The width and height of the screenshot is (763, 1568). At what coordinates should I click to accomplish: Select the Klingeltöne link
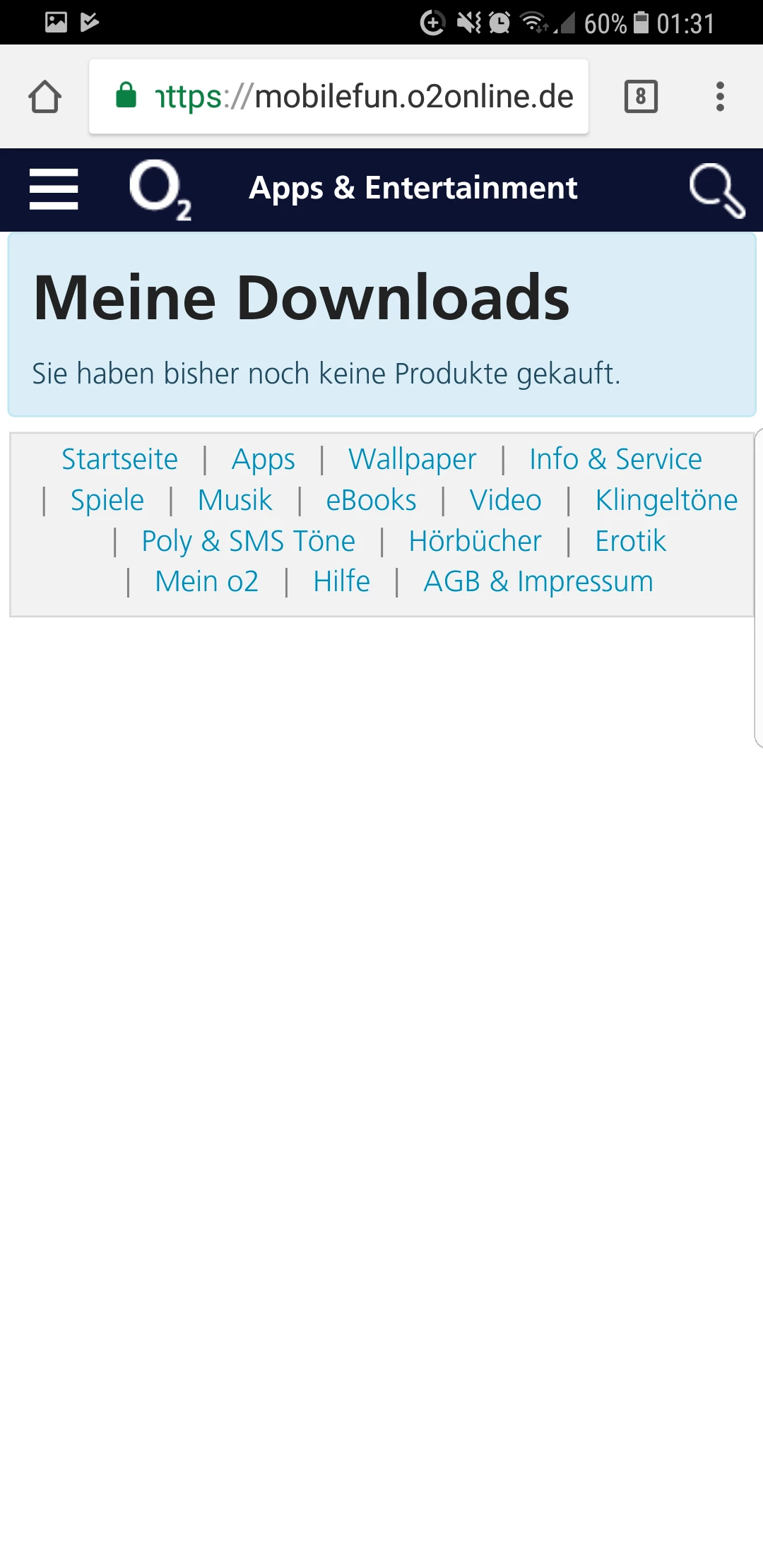pyautogui.click(x=666, y=500)
